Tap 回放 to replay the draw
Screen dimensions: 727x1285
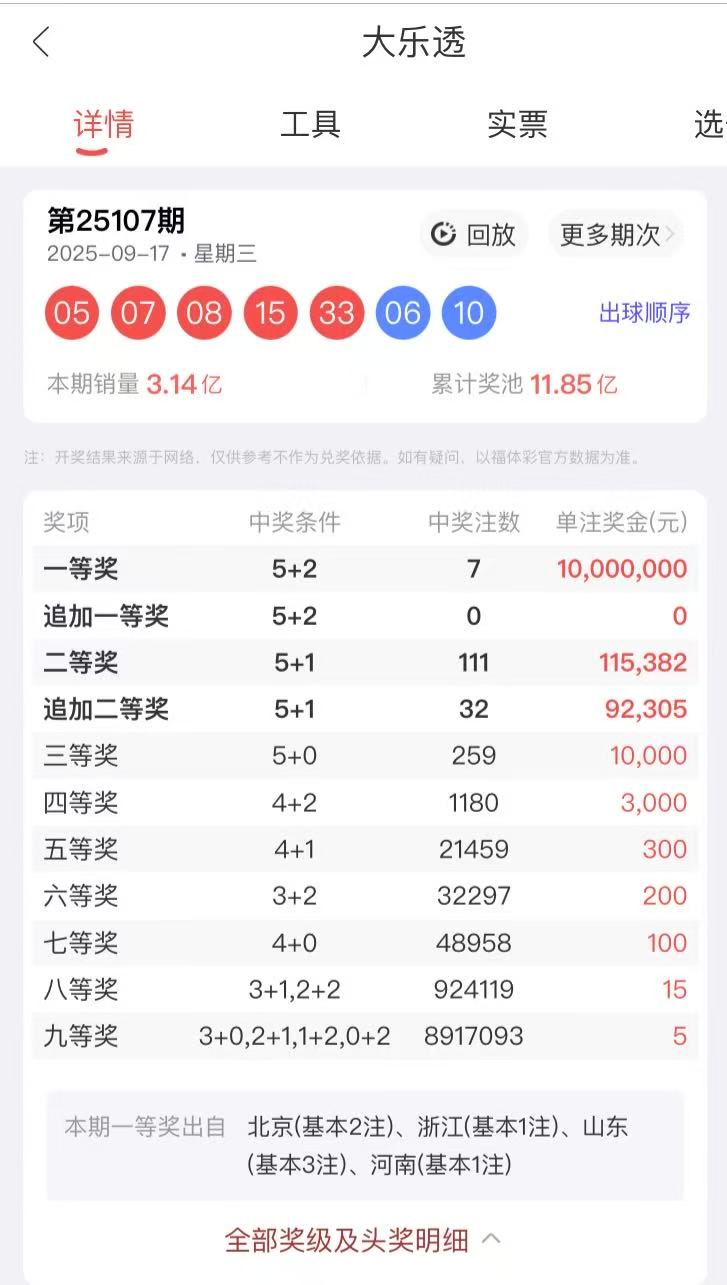pyautogui.click(x=474, y=235)
